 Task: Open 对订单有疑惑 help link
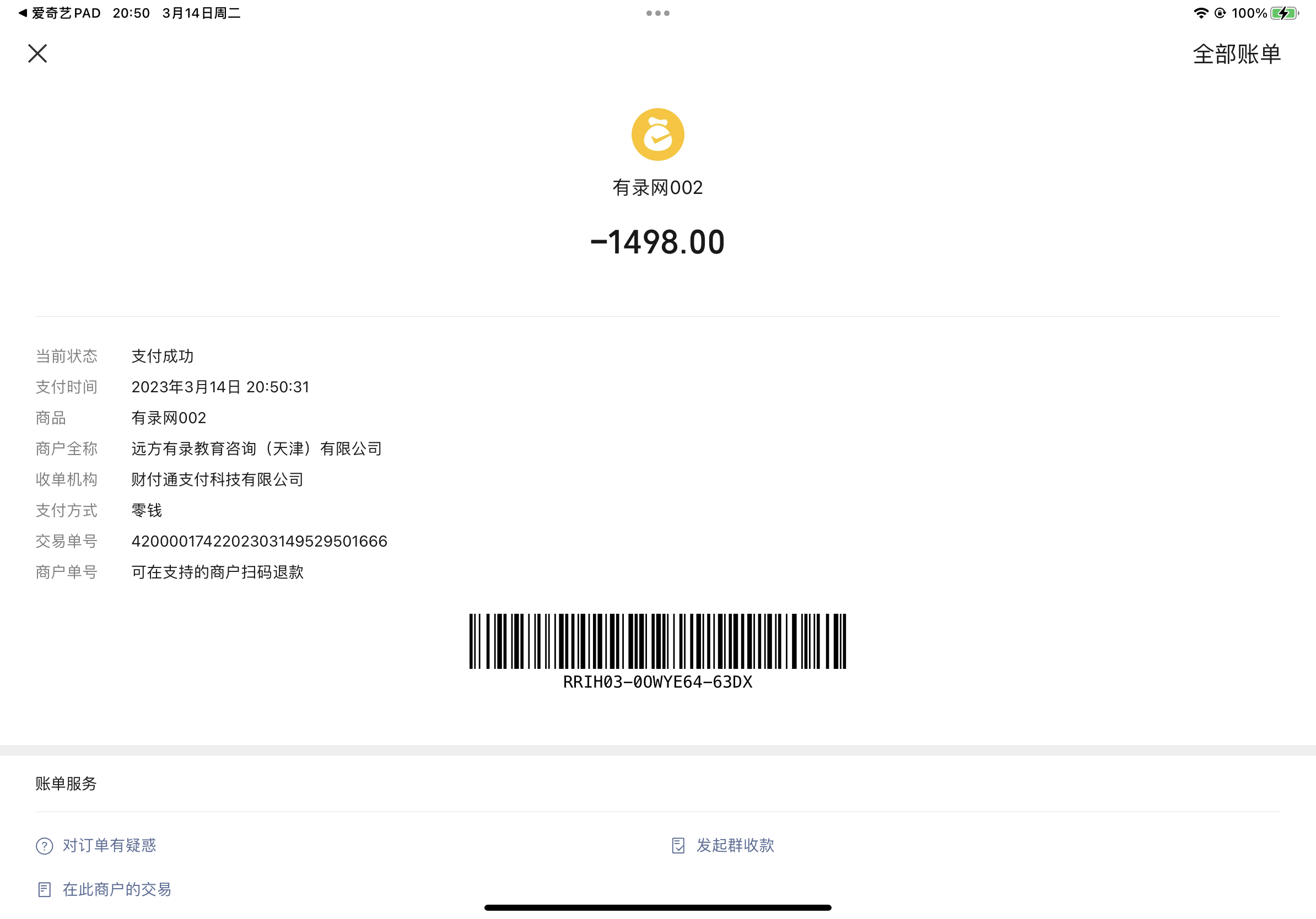pyautogui.click(x=109, y=845)
